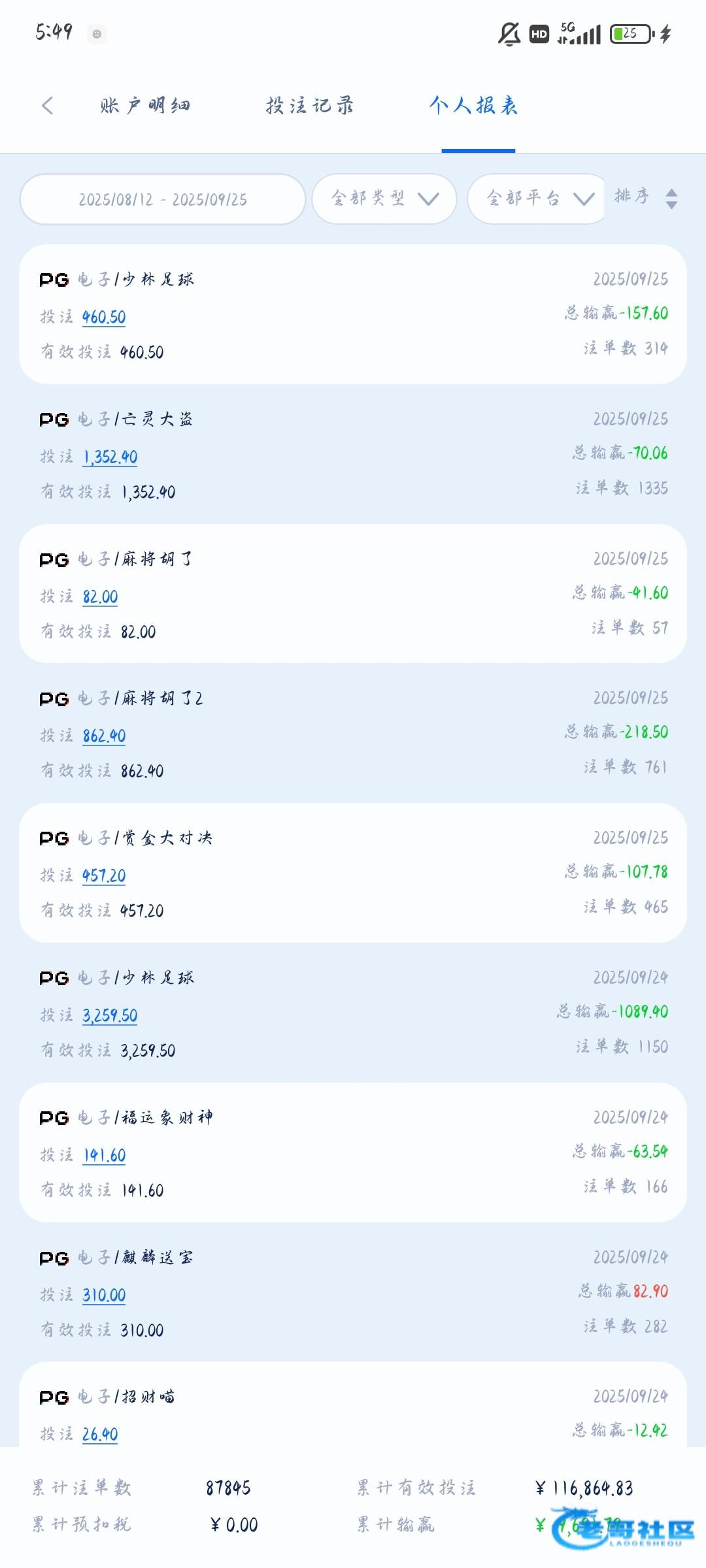Open the 1,352.40 bet link for 亡灵大盗
The width and height of the screenshot is (706, 1568).
[110, 457]
